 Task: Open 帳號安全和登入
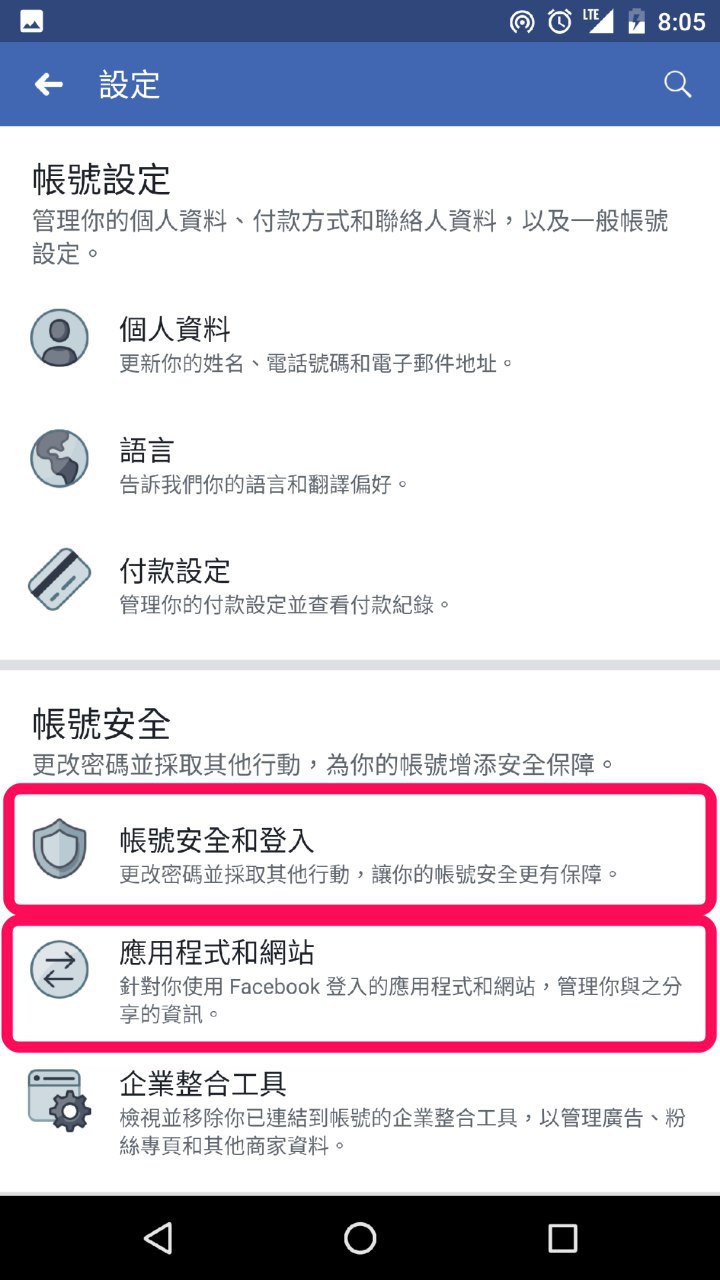tap(360, 852)
